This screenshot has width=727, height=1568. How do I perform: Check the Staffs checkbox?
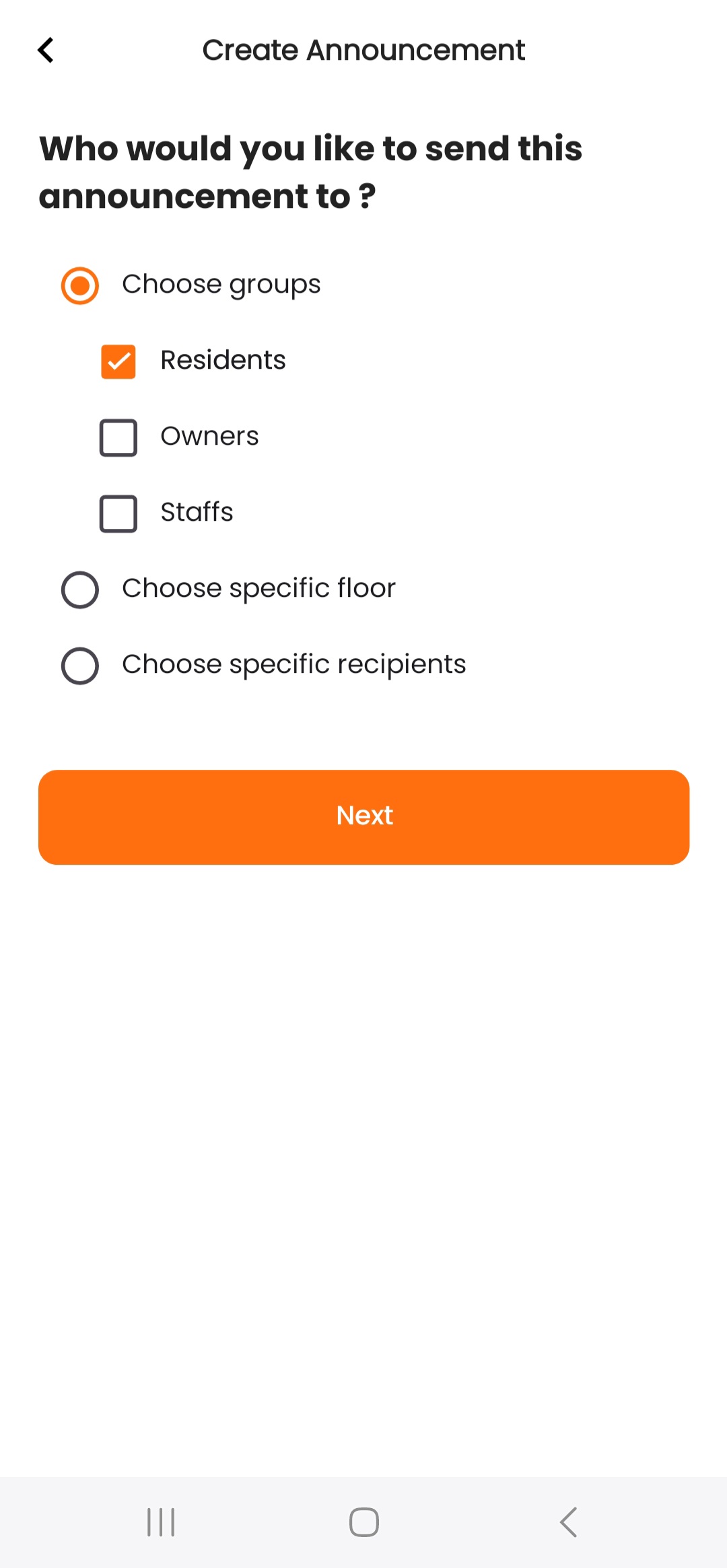point(118,513)
